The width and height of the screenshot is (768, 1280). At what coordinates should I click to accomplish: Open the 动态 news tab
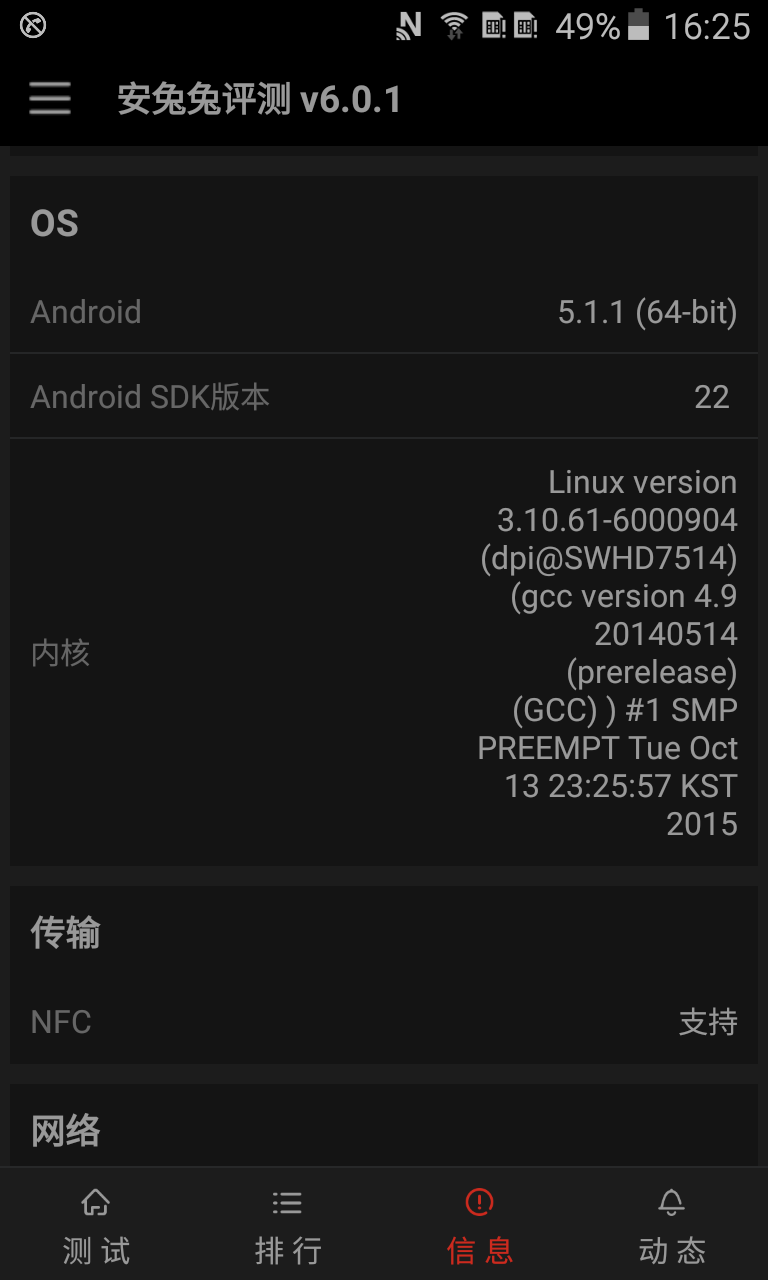672,1224
